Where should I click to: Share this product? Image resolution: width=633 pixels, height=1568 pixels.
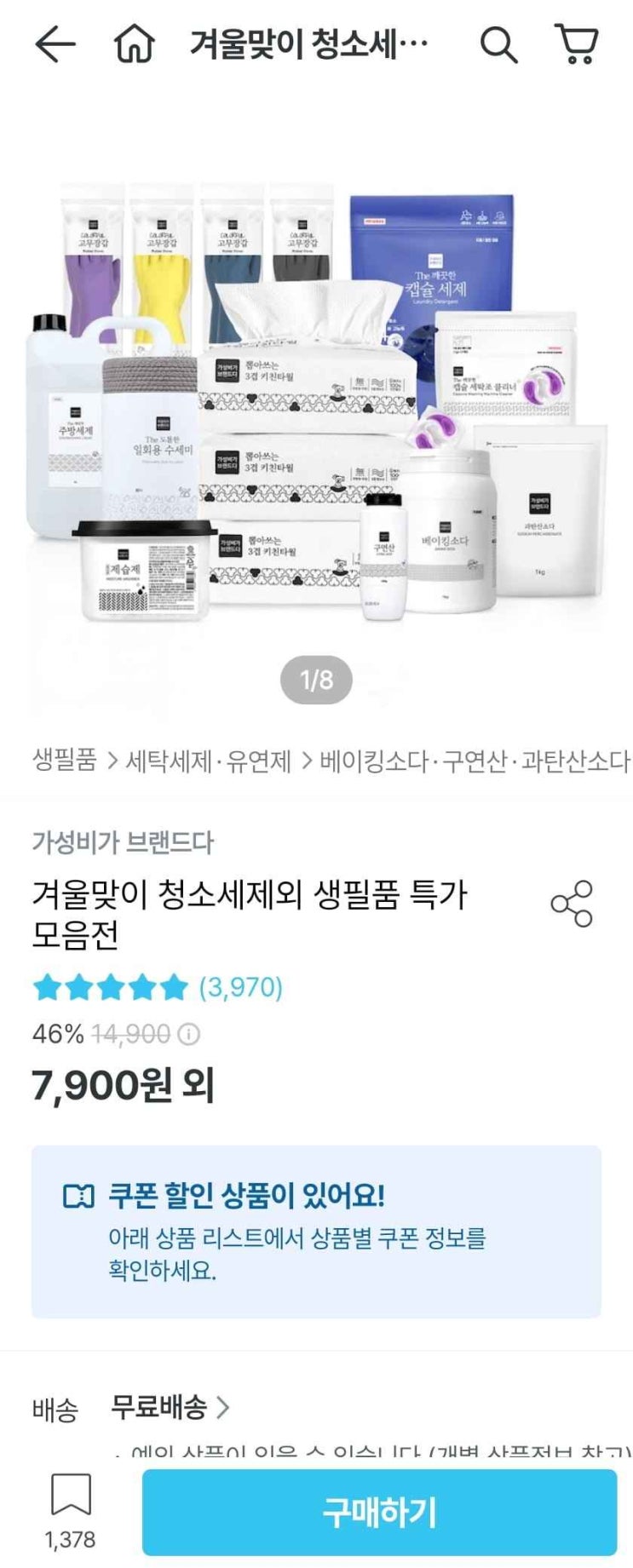[572, 904]
